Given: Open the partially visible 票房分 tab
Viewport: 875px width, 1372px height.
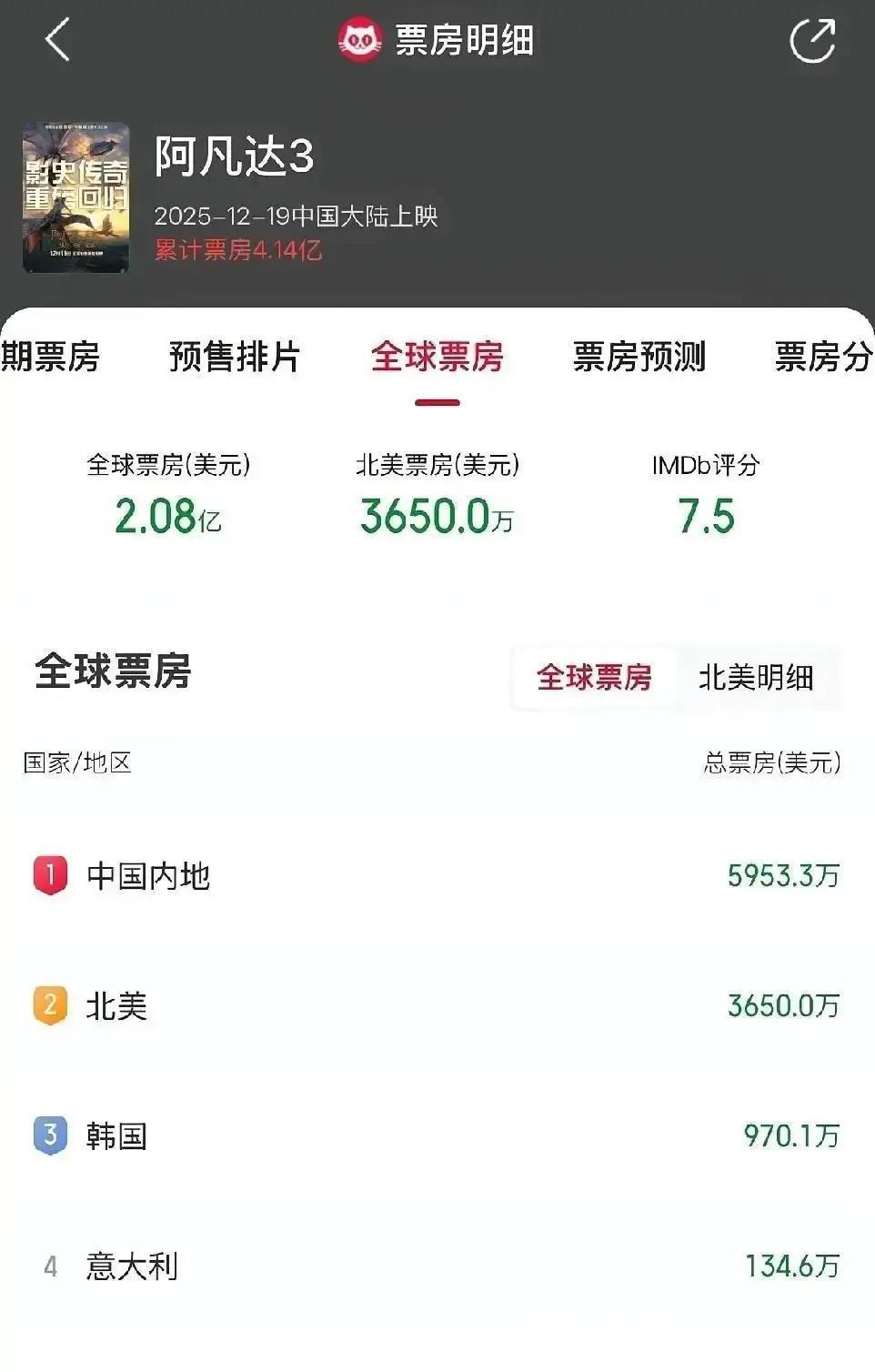Looking at the screenshot, I should click(x=821, y=358).
